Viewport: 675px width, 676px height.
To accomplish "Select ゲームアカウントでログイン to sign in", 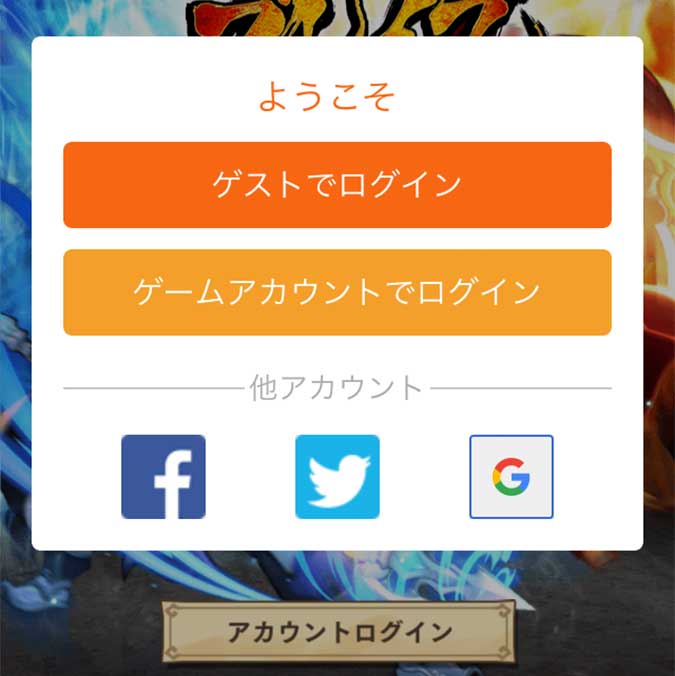I will (337, 292).
